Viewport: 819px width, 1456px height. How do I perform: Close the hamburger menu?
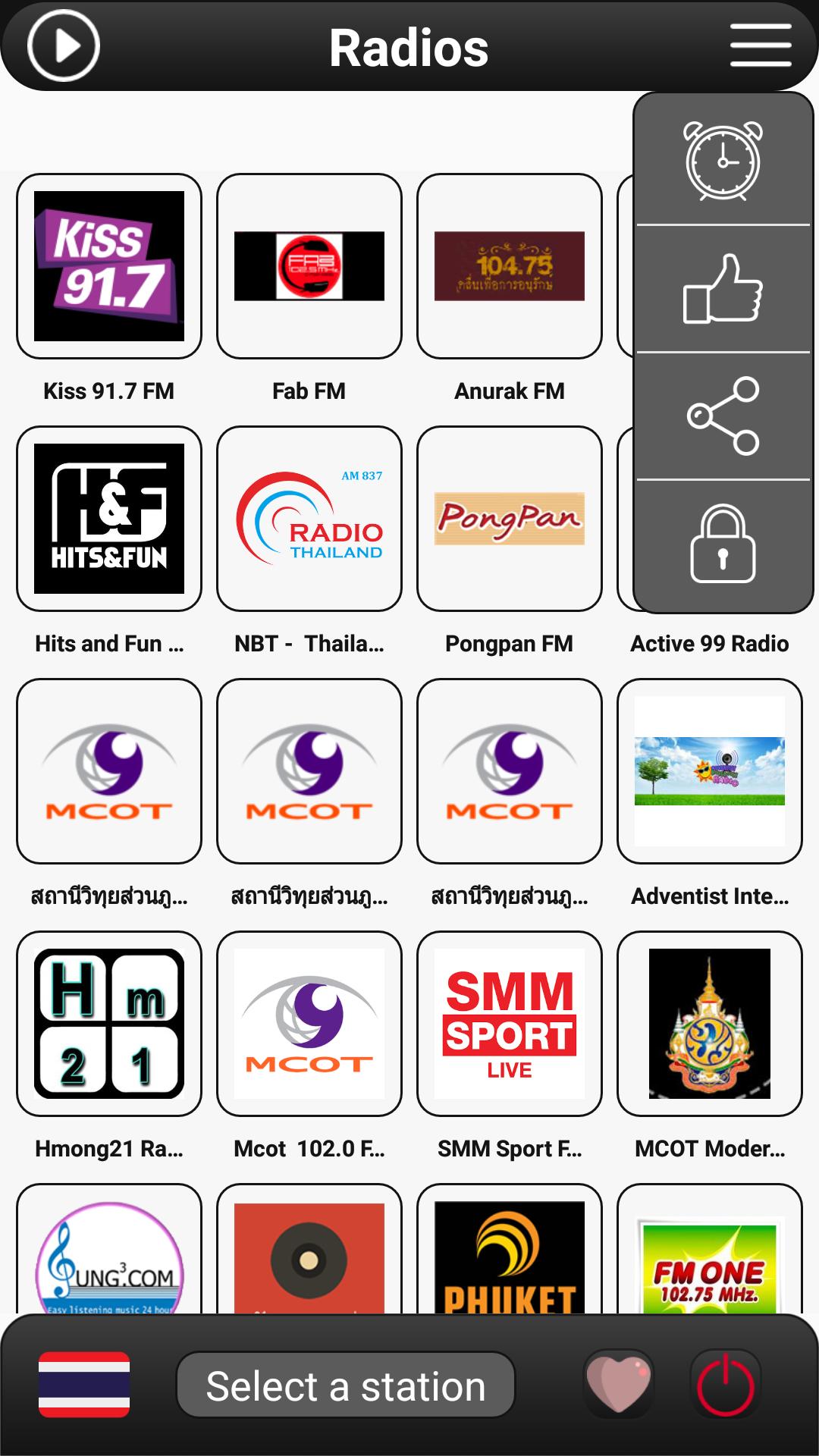tap(761, 45)
